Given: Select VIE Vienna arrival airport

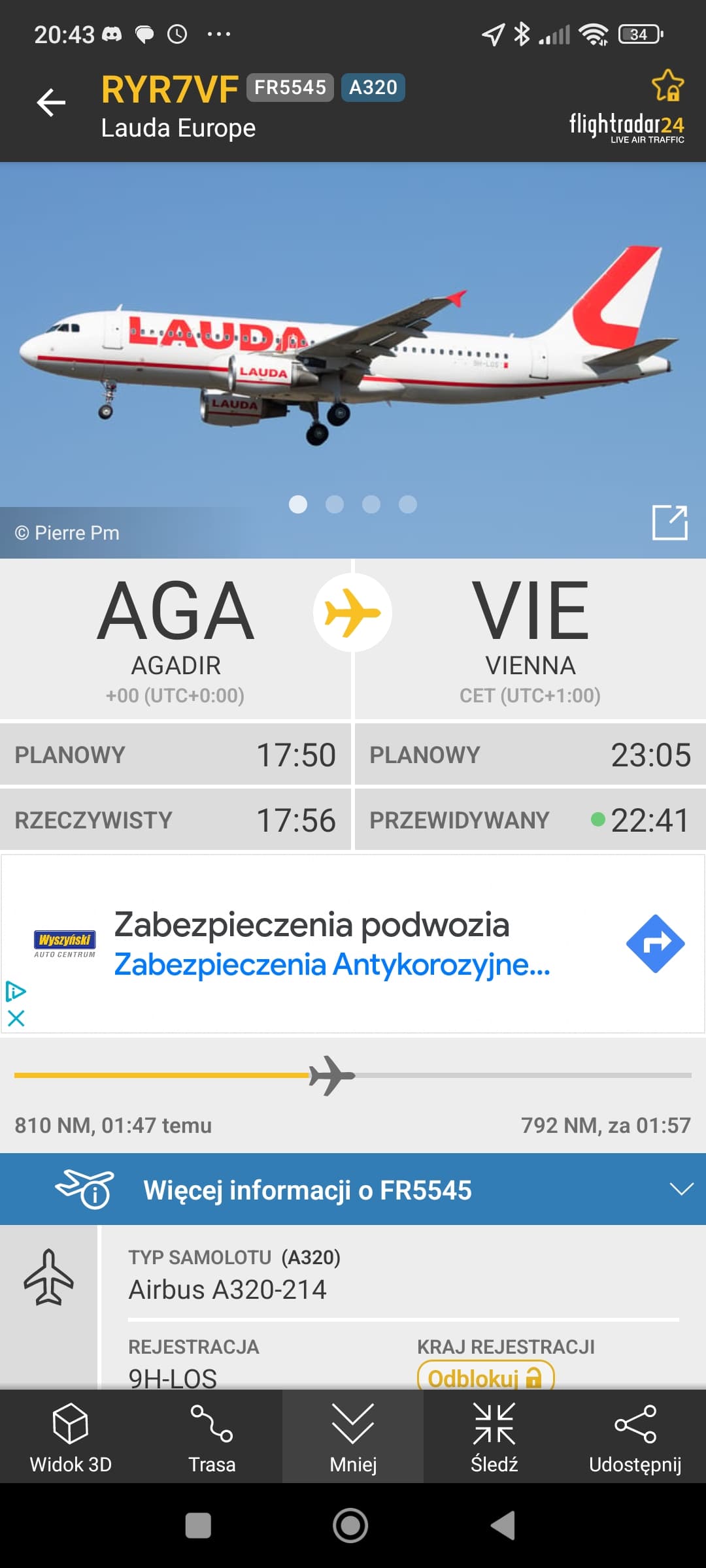Looking at the screenshot, I should point(530,639).
